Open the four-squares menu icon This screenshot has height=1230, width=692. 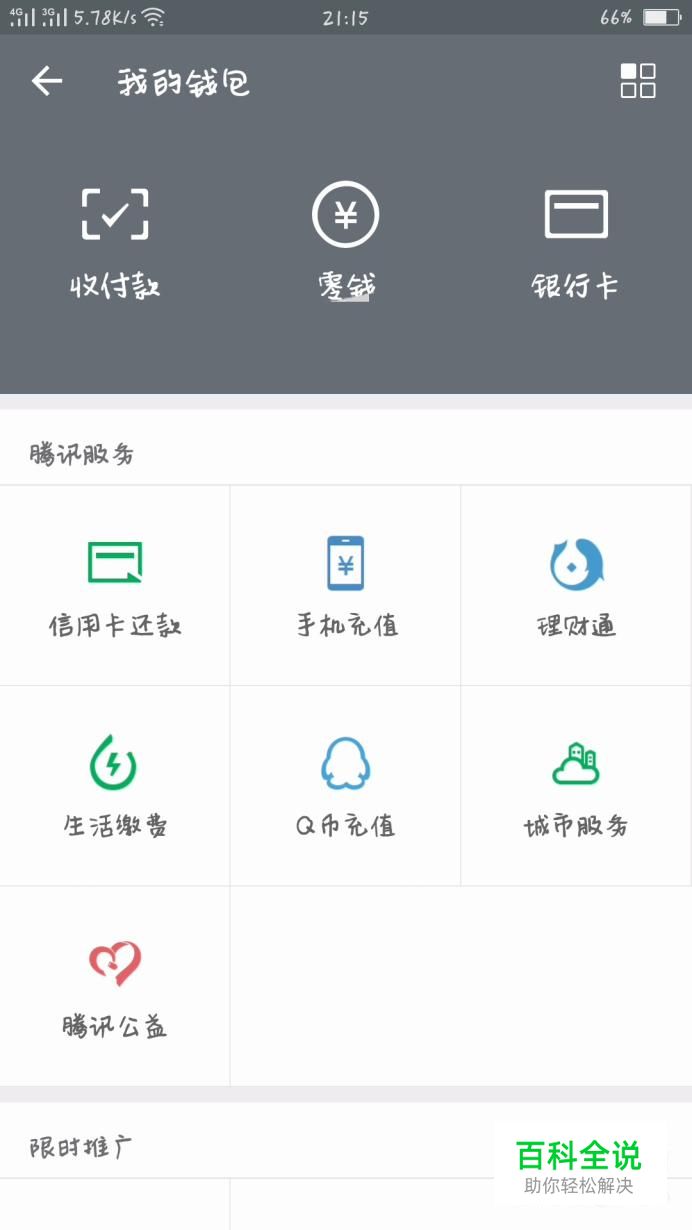click(x=638, y=81)
